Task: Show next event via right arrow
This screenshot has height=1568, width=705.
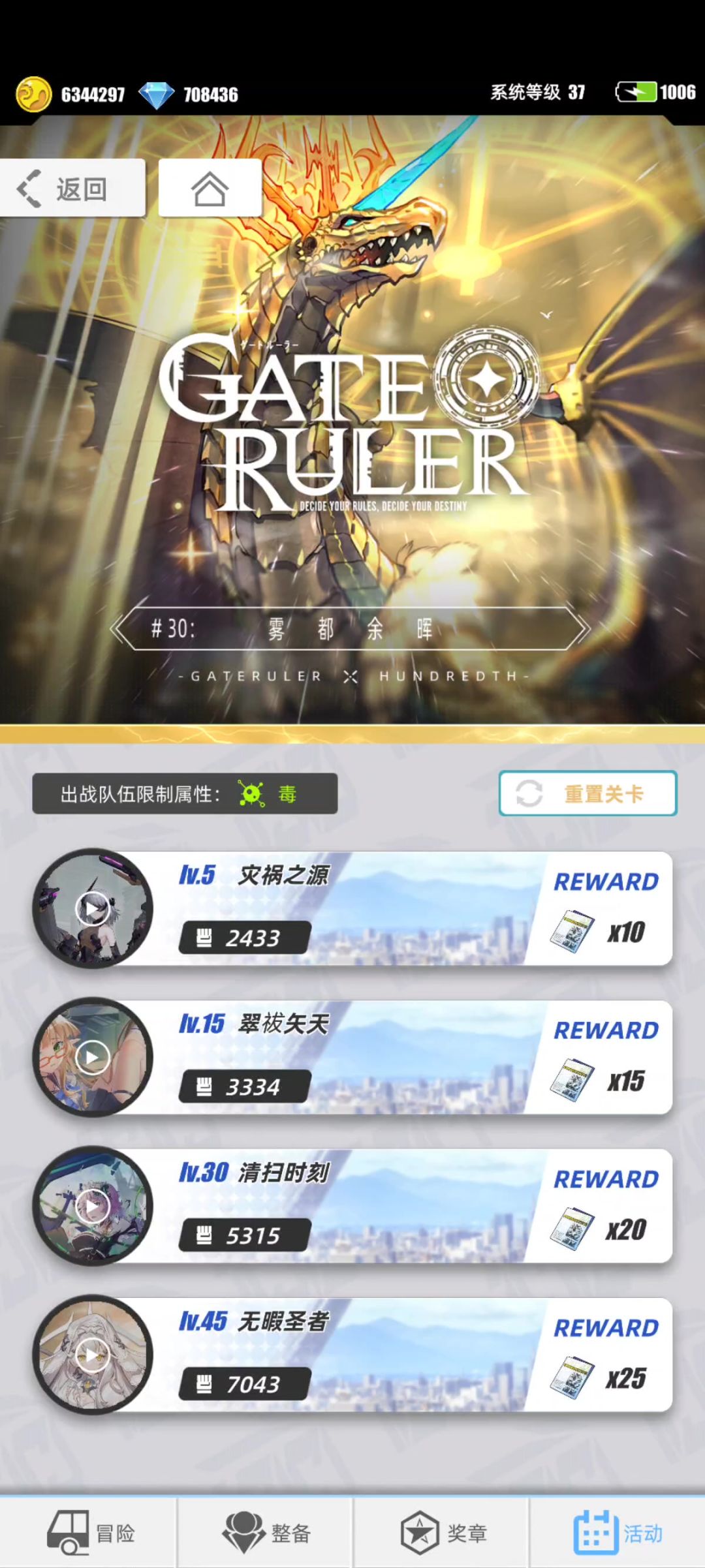Action: pyautogui.click(x=581, y=628)
